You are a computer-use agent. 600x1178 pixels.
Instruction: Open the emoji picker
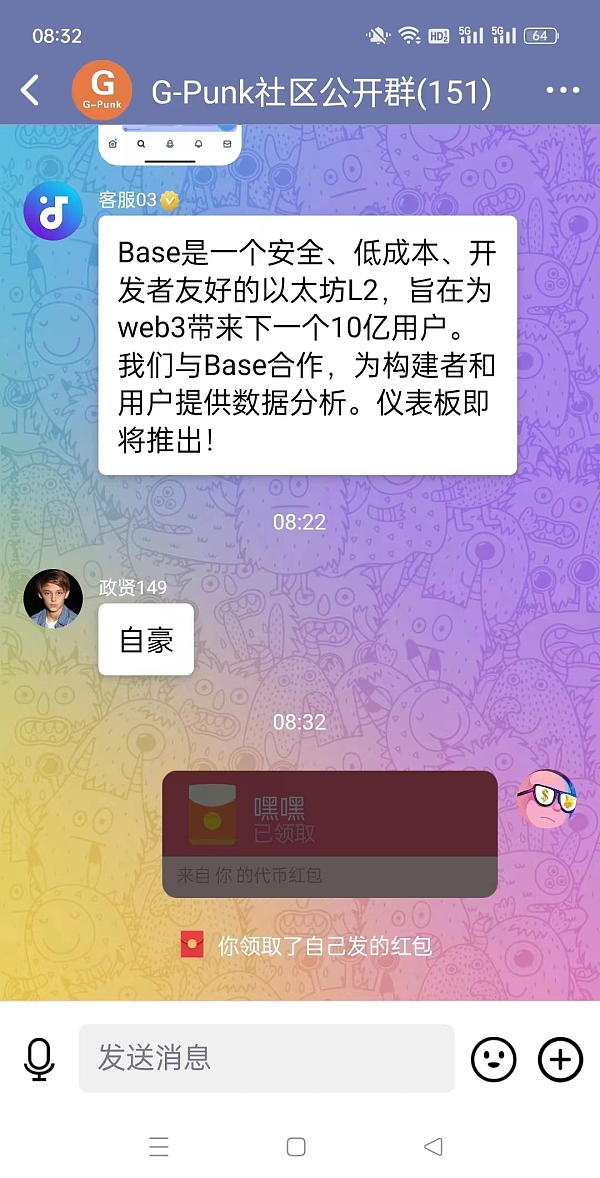(x=494, y=1058)
